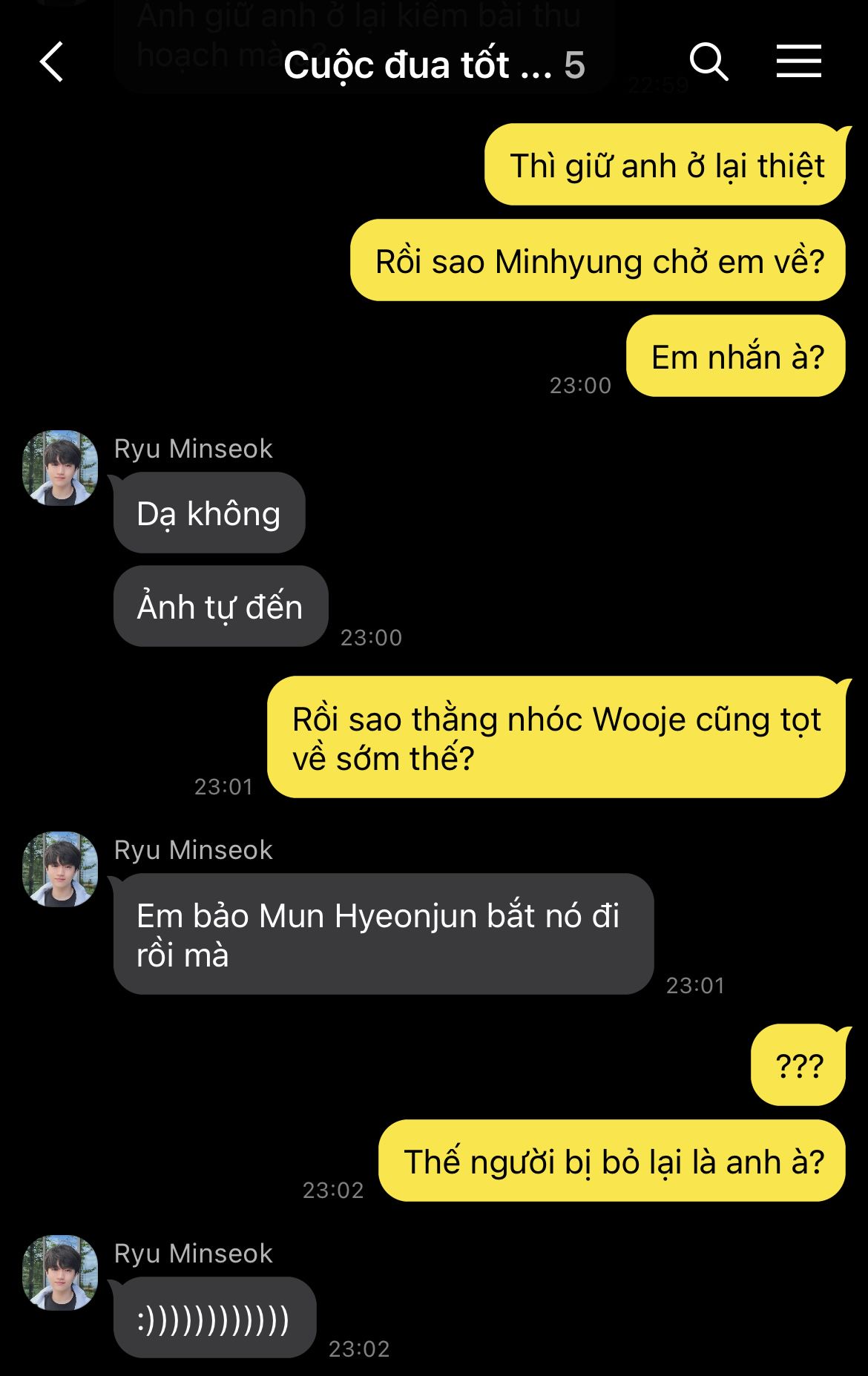Go back from the chat
The height and width of the screenshot is (1376, 868).
[x=51, y=62]
